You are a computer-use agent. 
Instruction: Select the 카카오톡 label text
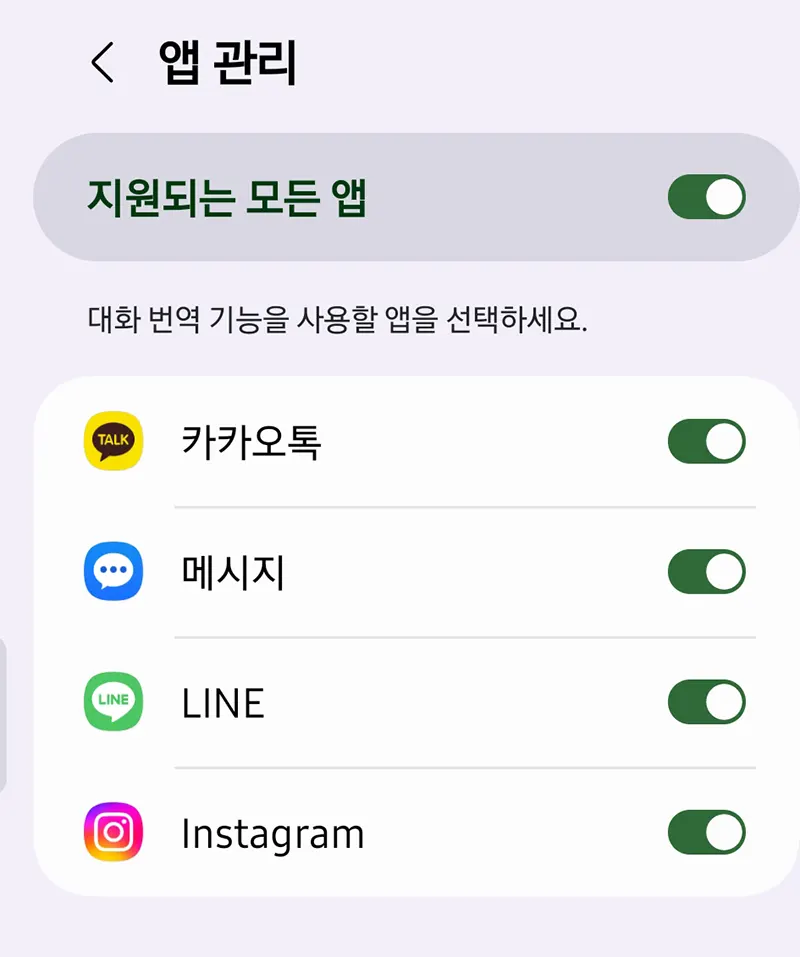(x=252, y=440)
